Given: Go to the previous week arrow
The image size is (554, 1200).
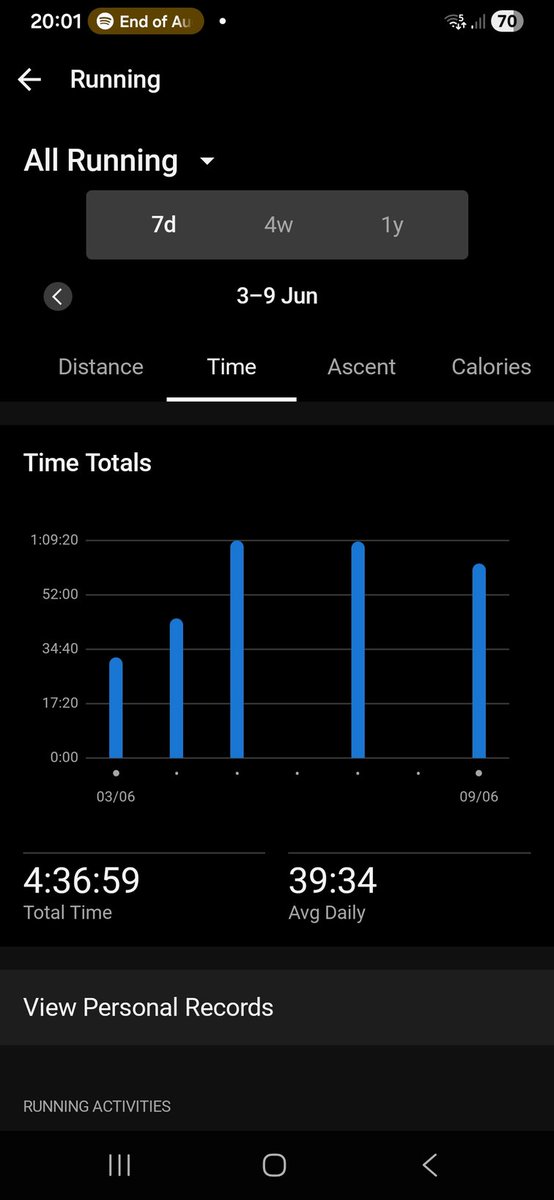Looking at the screenshot, I should 58,296.
